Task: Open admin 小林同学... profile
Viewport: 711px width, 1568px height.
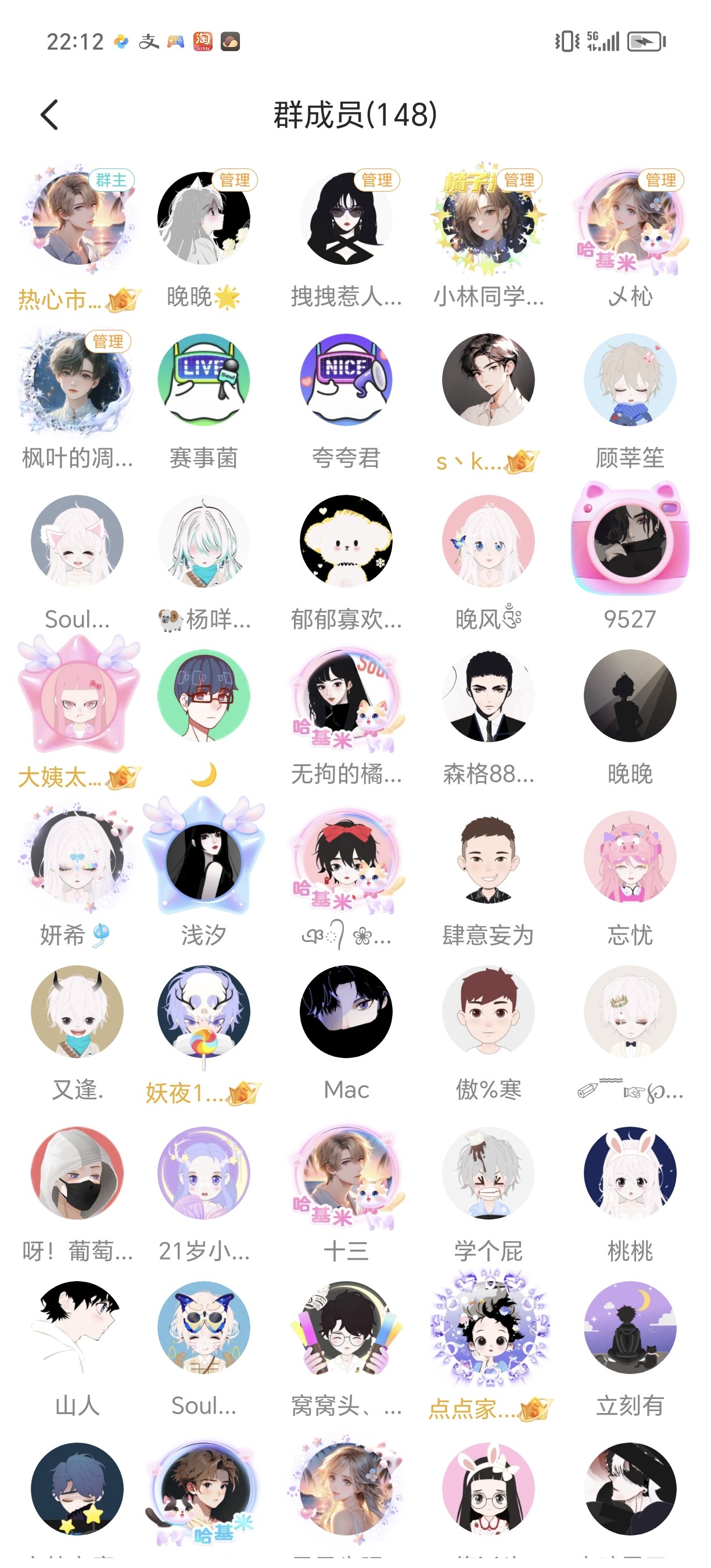Action: (488, 218)
